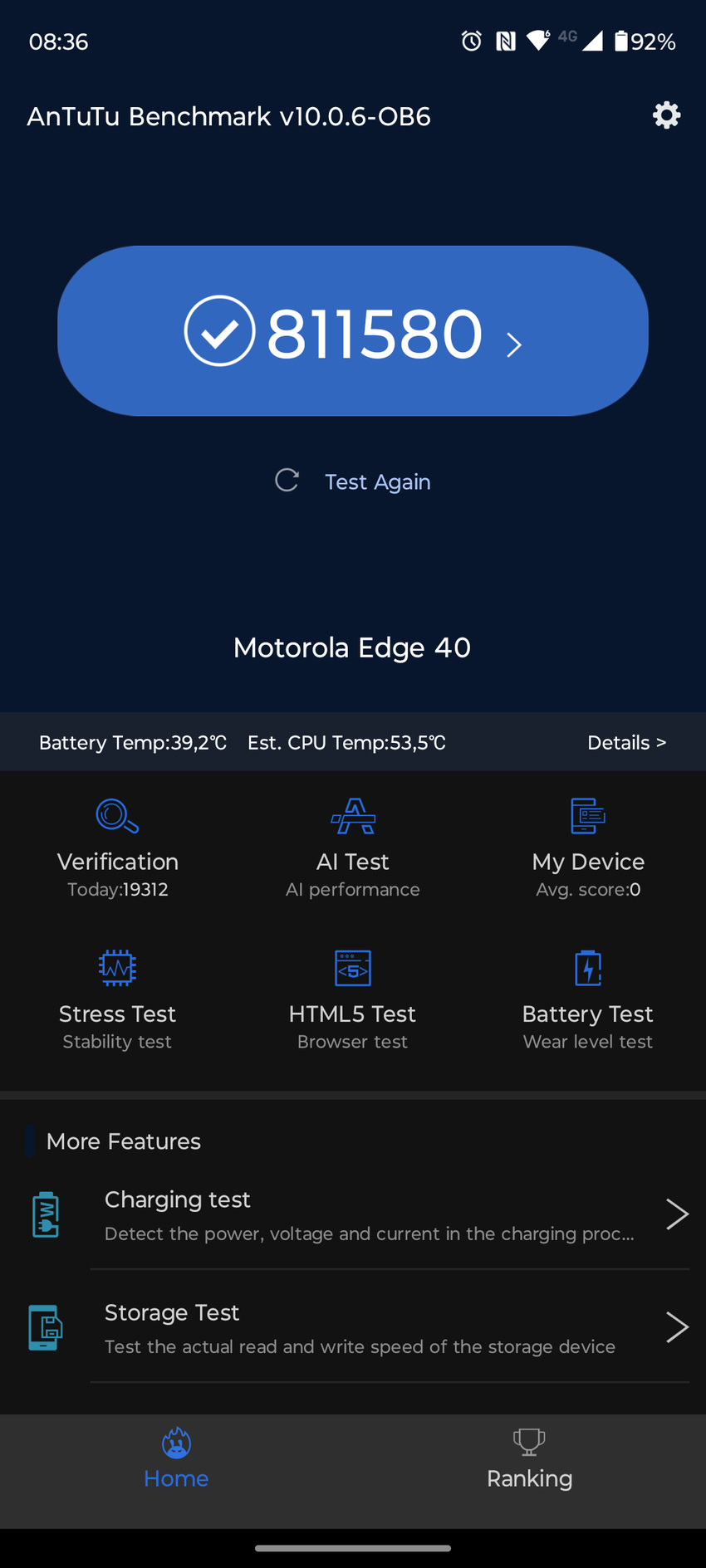Image resolution: width=706 pixels, height=1568 pixels.
Task: Launch the Stress Test
Action: pyautogui.click(x=118, y=999)
